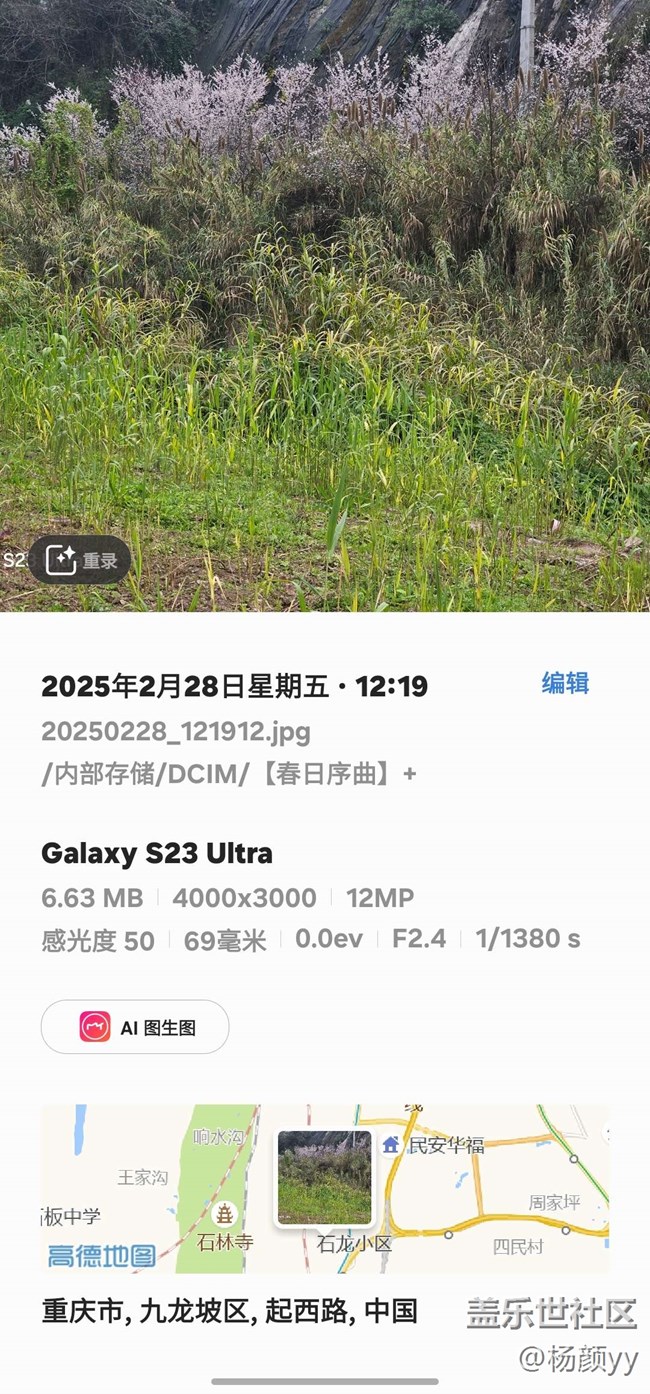This screenshot has width=650, height=1394.
Task: Tap the 重录 remaster button on photo
Action: pos(80,560)
